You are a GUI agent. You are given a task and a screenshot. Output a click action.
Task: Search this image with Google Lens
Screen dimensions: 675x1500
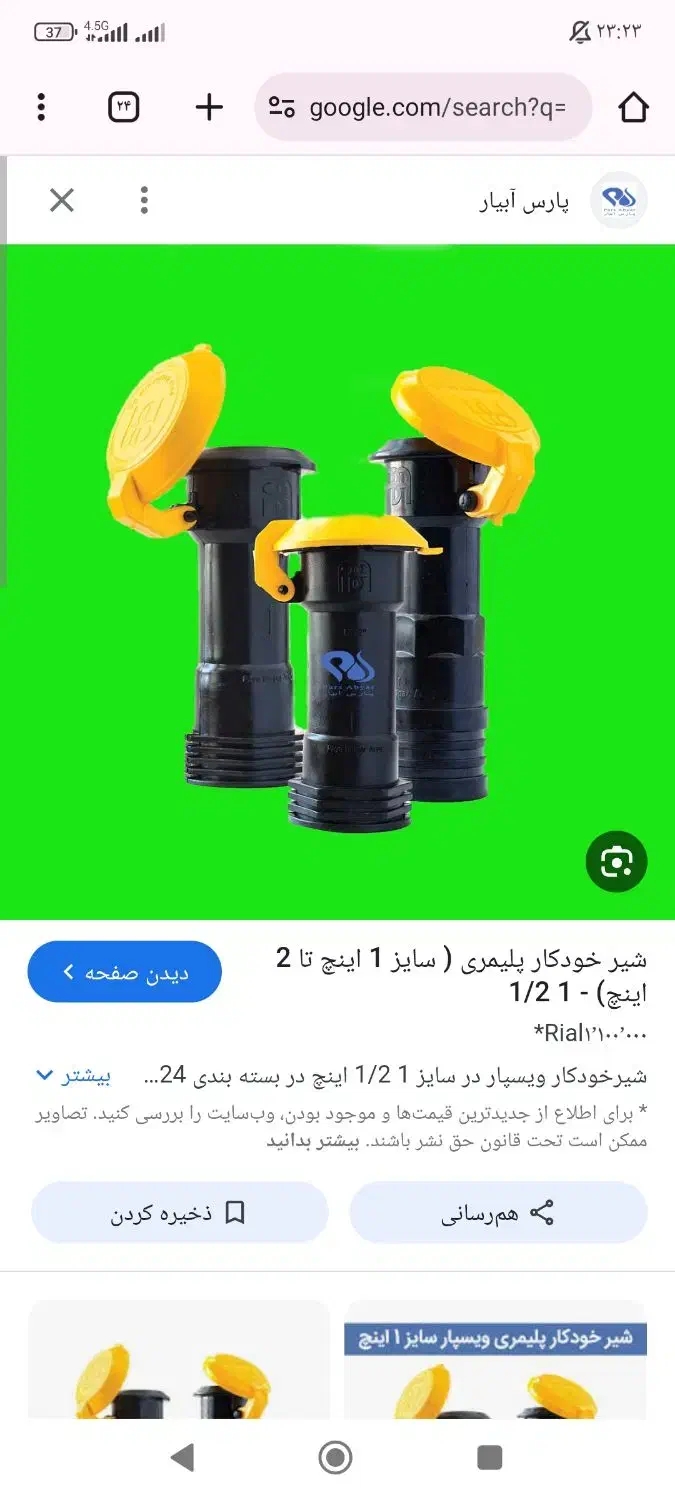pos(616,862)
